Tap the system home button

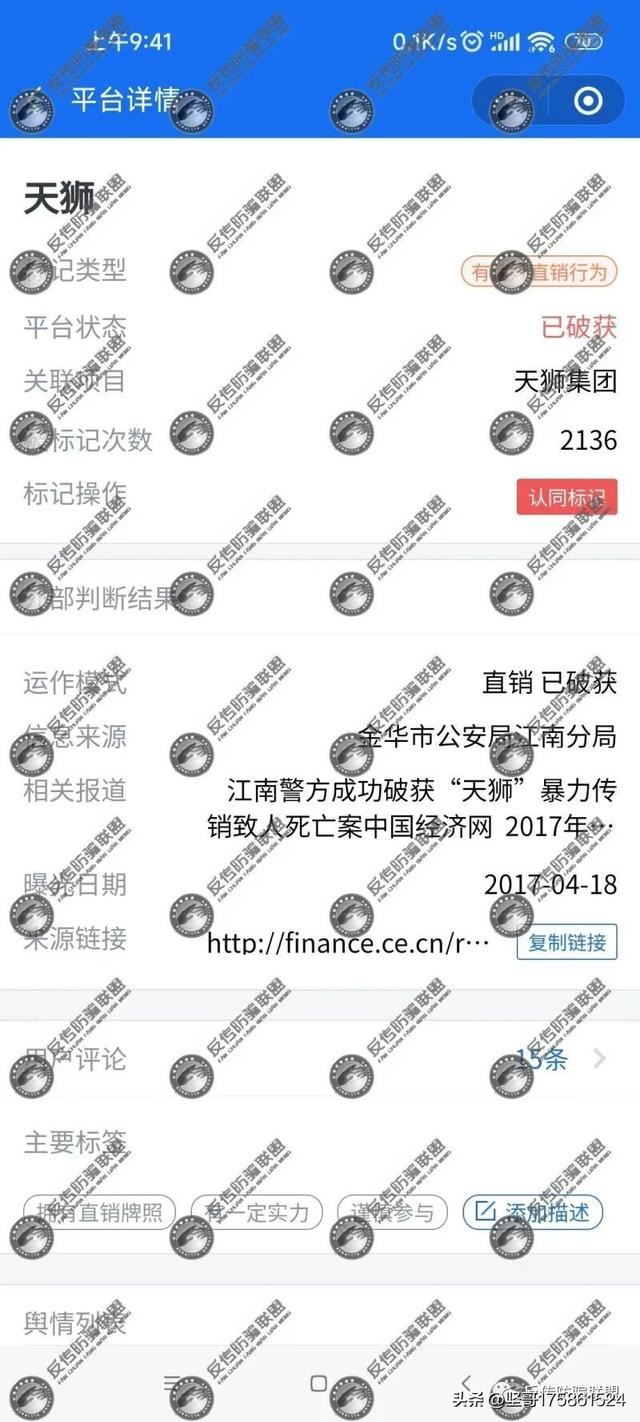tap(319, 1384)
